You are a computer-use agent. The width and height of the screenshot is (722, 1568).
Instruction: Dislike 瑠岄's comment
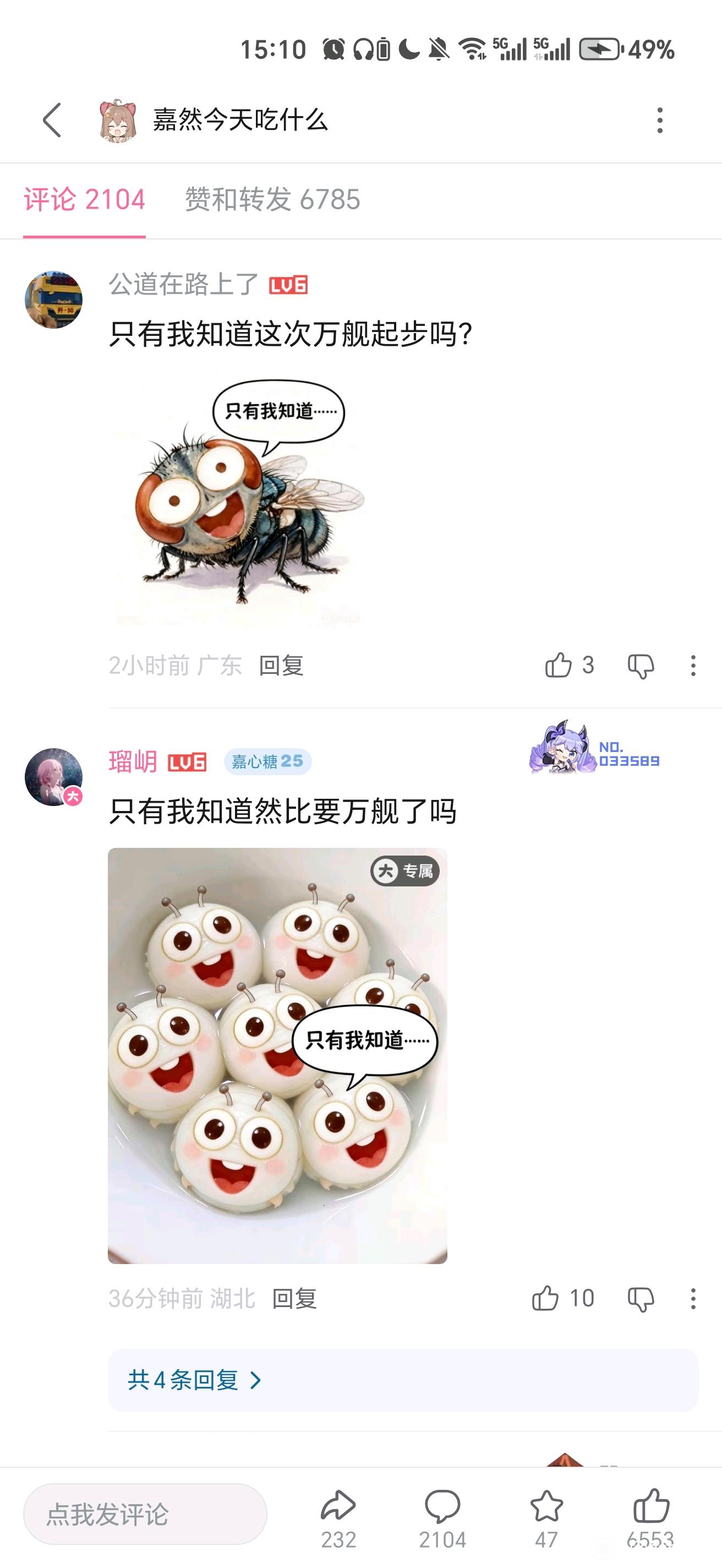click(641, 1299)
